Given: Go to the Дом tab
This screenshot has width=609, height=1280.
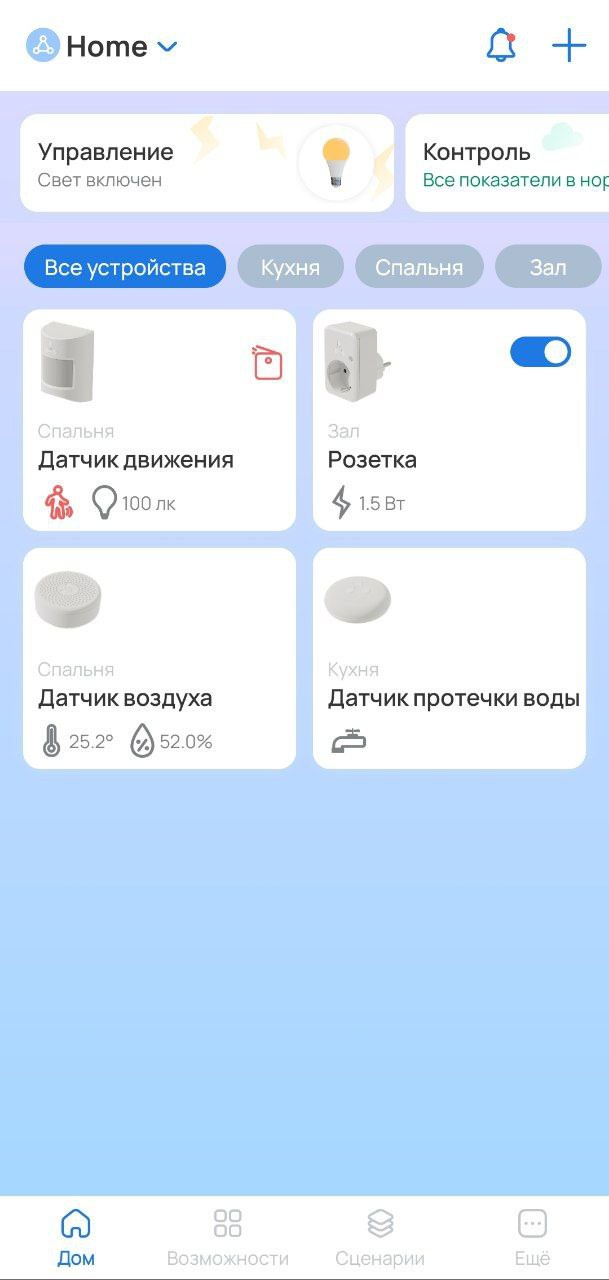Looking at the screenshot, I should 76,1237.
